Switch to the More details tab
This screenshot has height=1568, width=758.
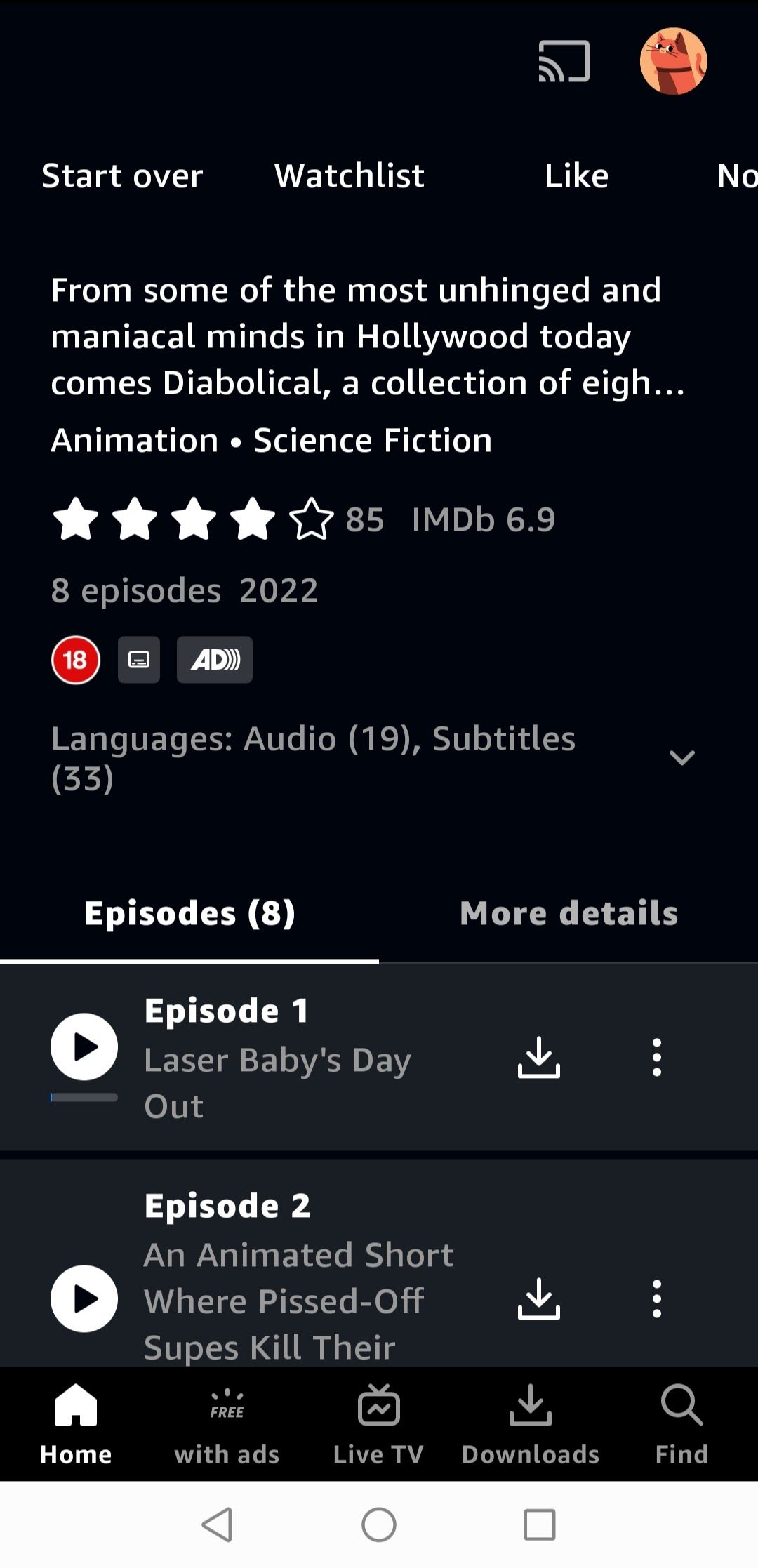click(x=567, y=912)
